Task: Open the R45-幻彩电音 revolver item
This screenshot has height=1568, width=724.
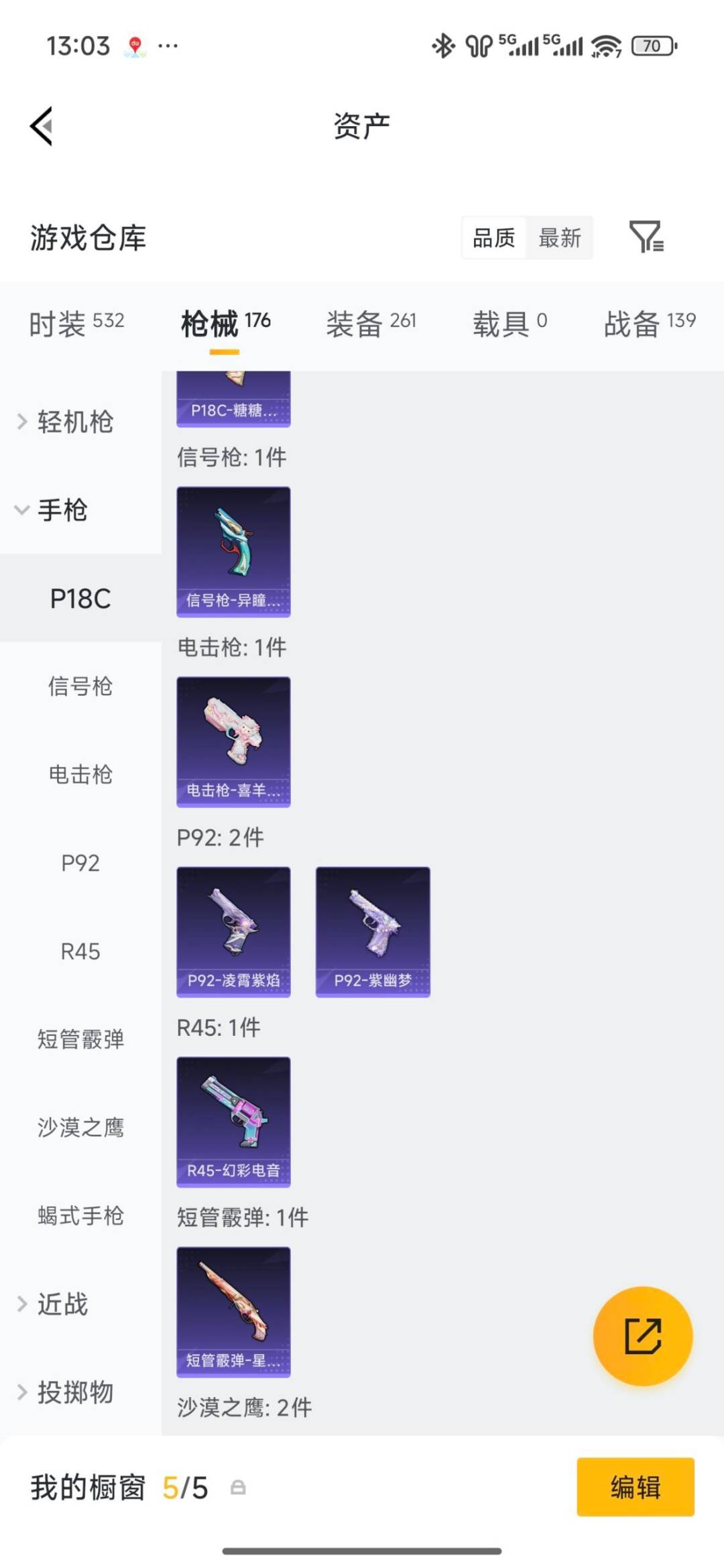Action: point(233,1120)
